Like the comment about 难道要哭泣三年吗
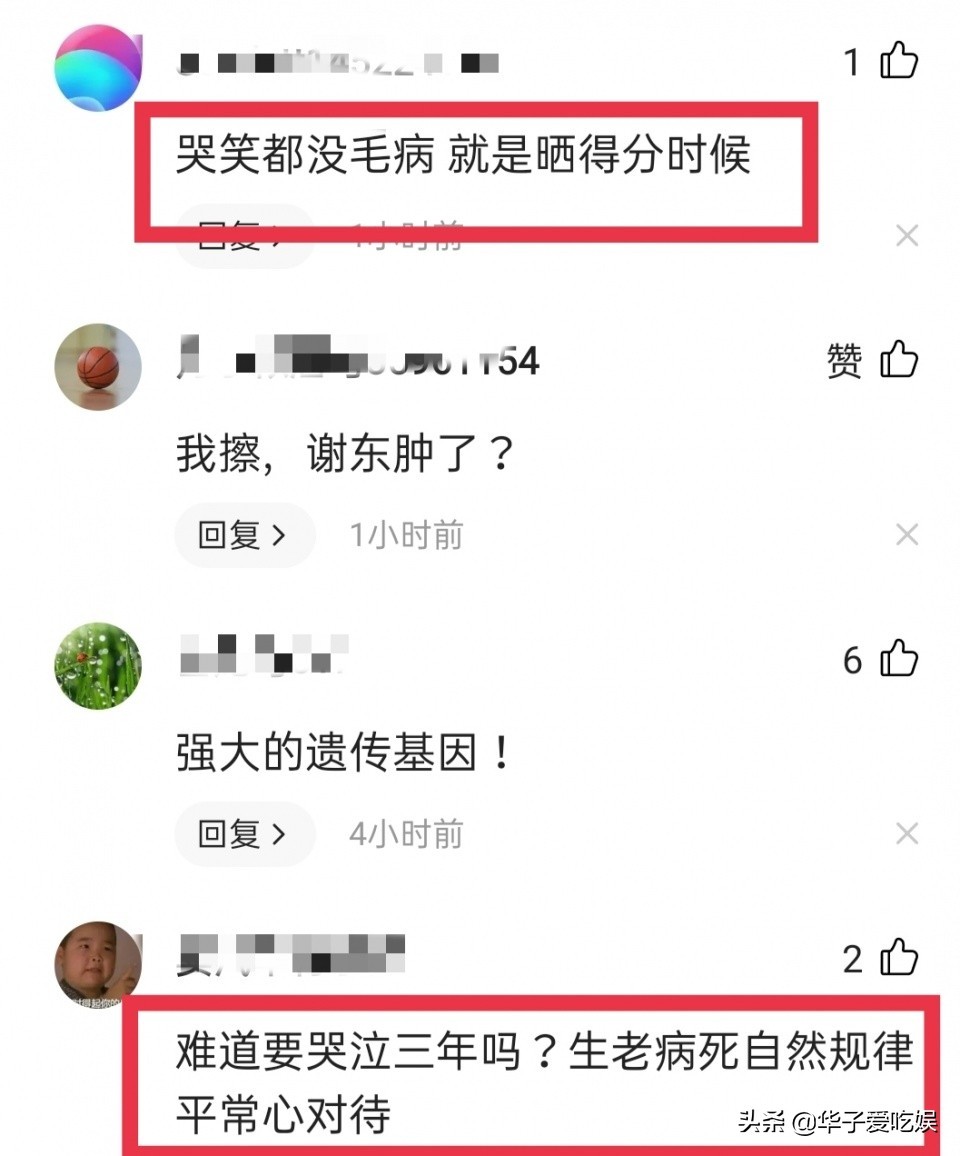 pyautogui.click(x=898, y=959)
